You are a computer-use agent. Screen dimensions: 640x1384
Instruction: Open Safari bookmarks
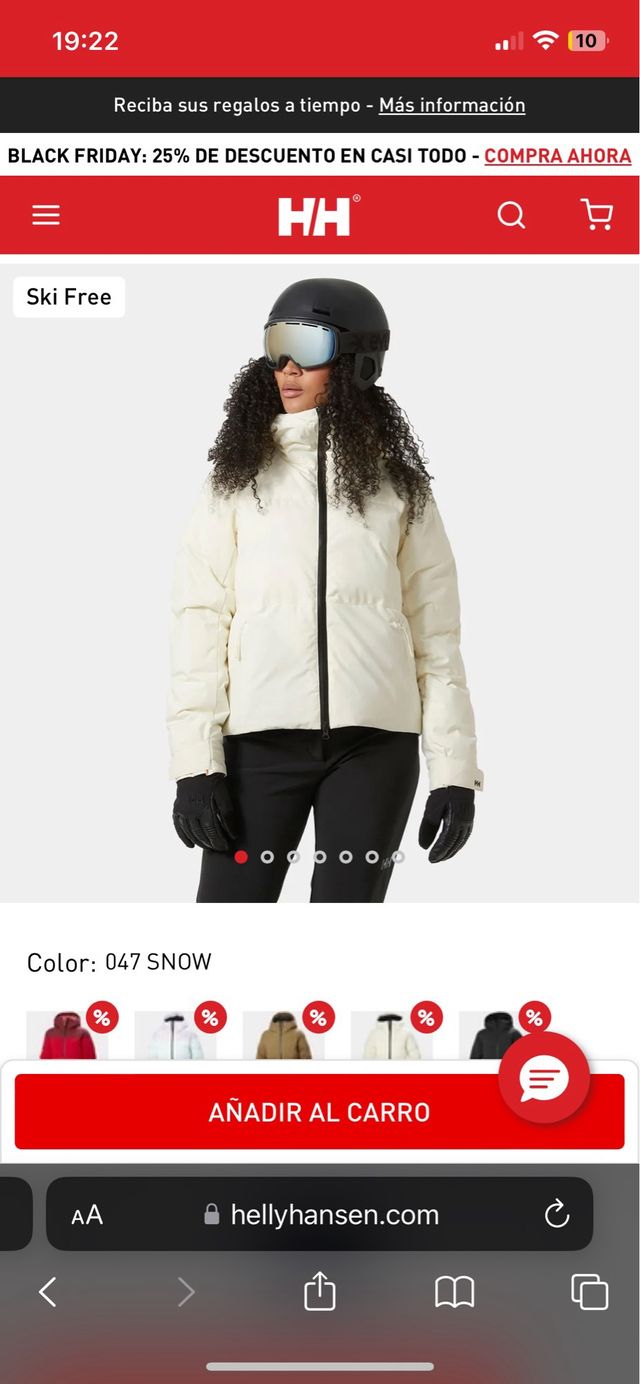click(454, 1292)
